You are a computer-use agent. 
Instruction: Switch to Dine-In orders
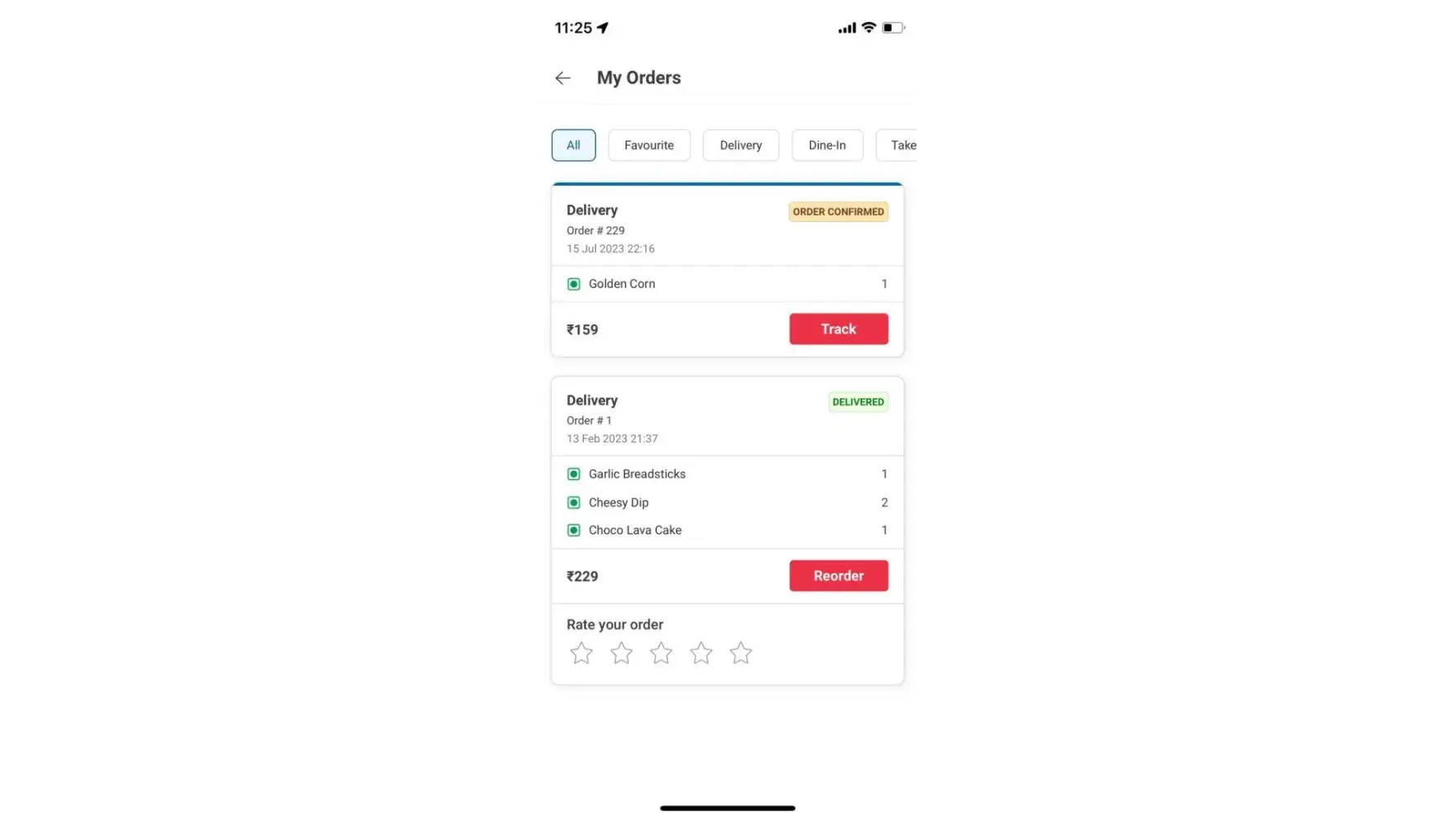pos(826,145)
